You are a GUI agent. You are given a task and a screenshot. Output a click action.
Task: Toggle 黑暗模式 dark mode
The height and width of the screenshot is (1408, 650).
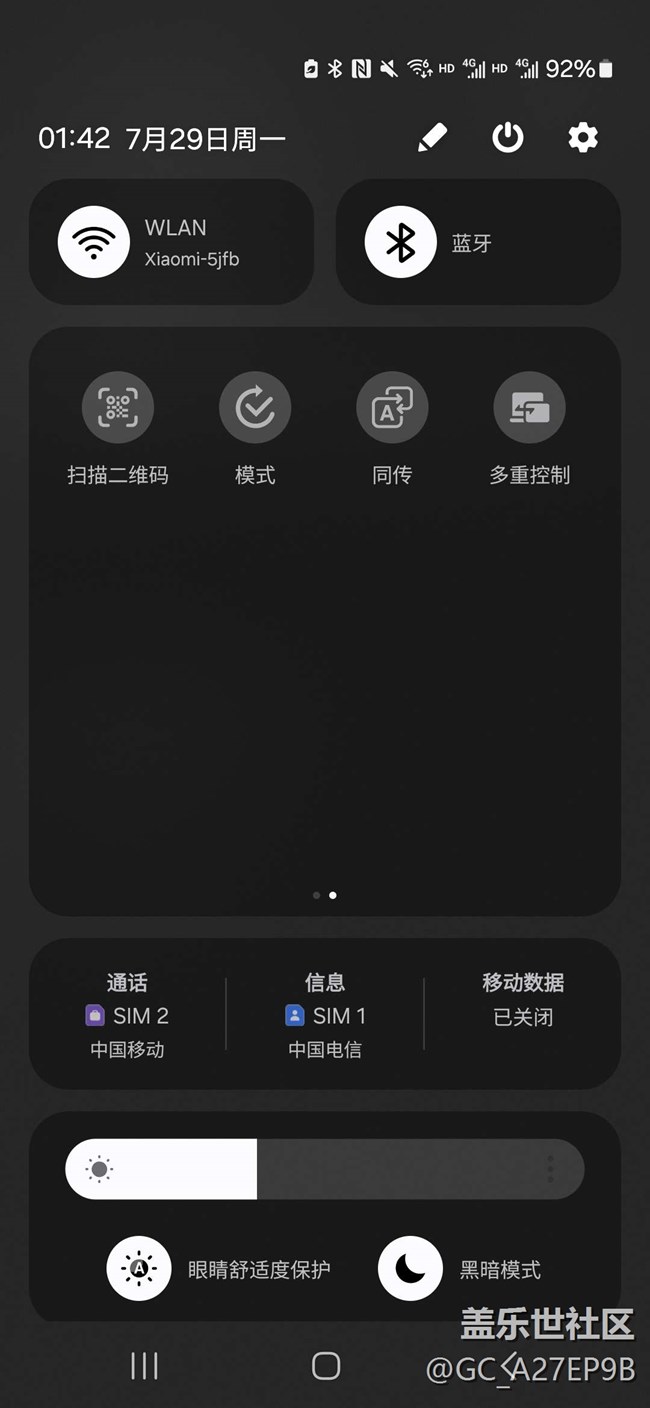[x=410, y=1269]
